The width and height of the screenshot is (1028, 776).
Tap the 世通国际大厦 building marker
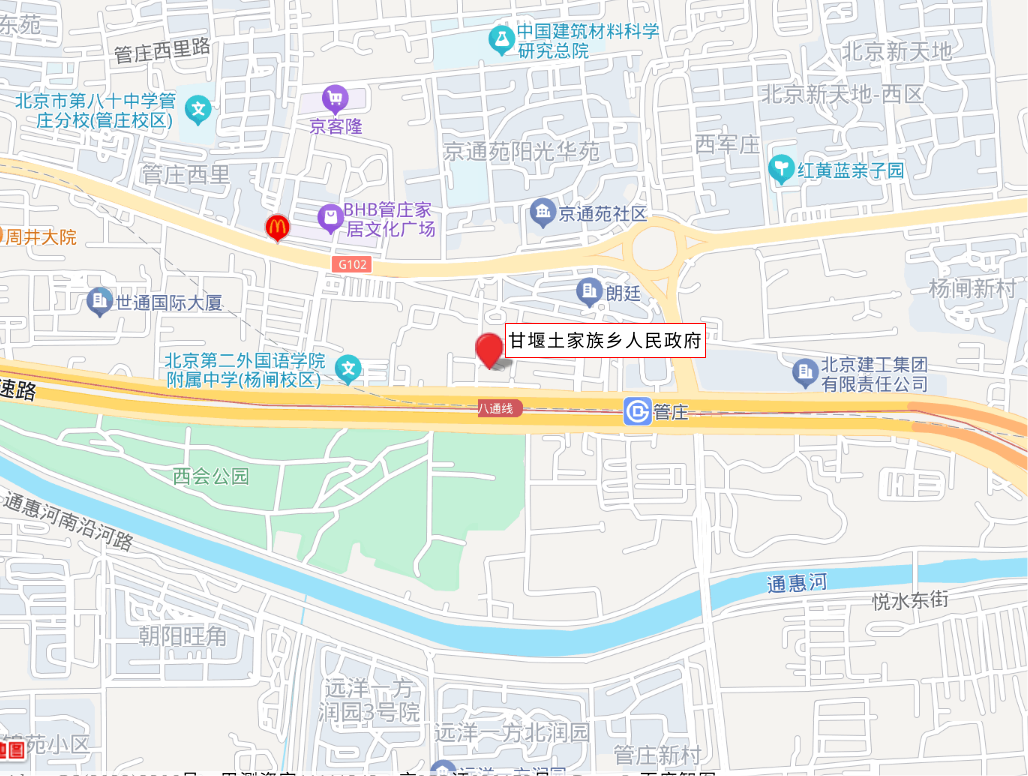tap(99, 300)
